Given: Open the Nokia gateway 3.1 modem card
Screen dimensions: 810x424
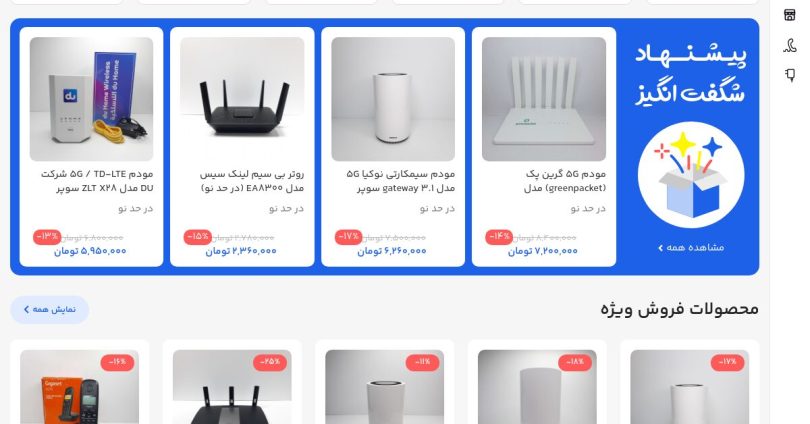Looking at the screenshot, I should [x=393, y=147].
